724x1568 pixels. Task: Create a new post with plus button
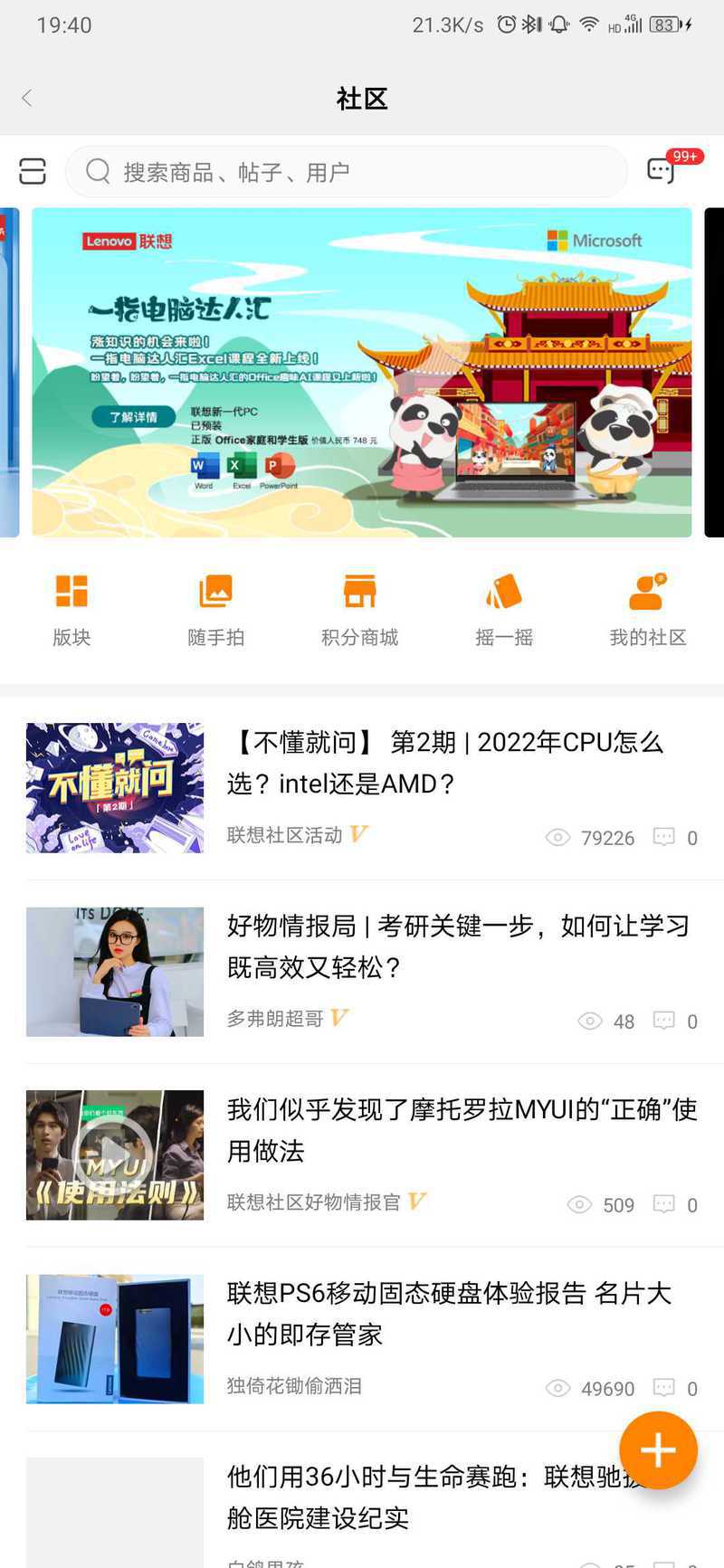click(x=658, y=1450)
